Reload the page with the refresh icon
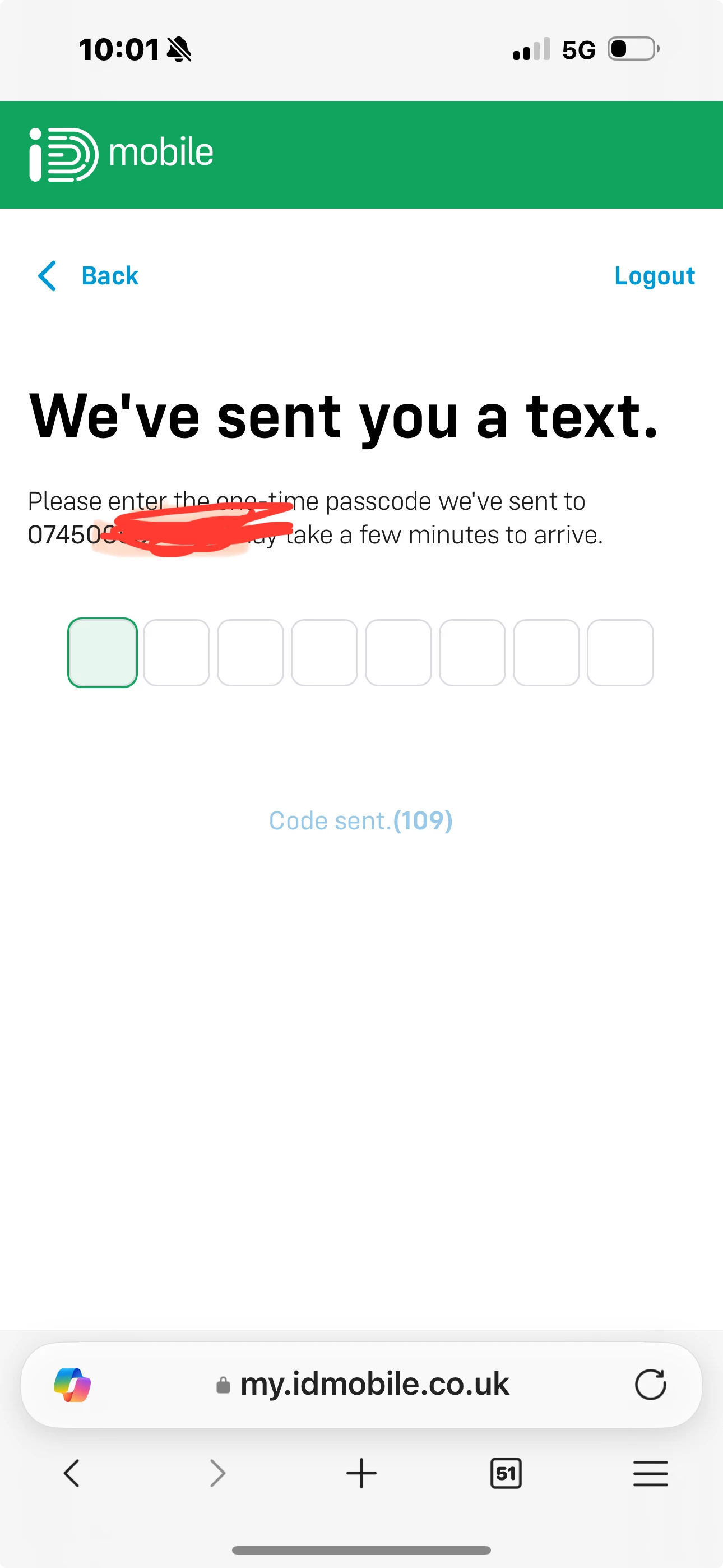Screen dimensions: 723x1568 [x=650, y=1385]
